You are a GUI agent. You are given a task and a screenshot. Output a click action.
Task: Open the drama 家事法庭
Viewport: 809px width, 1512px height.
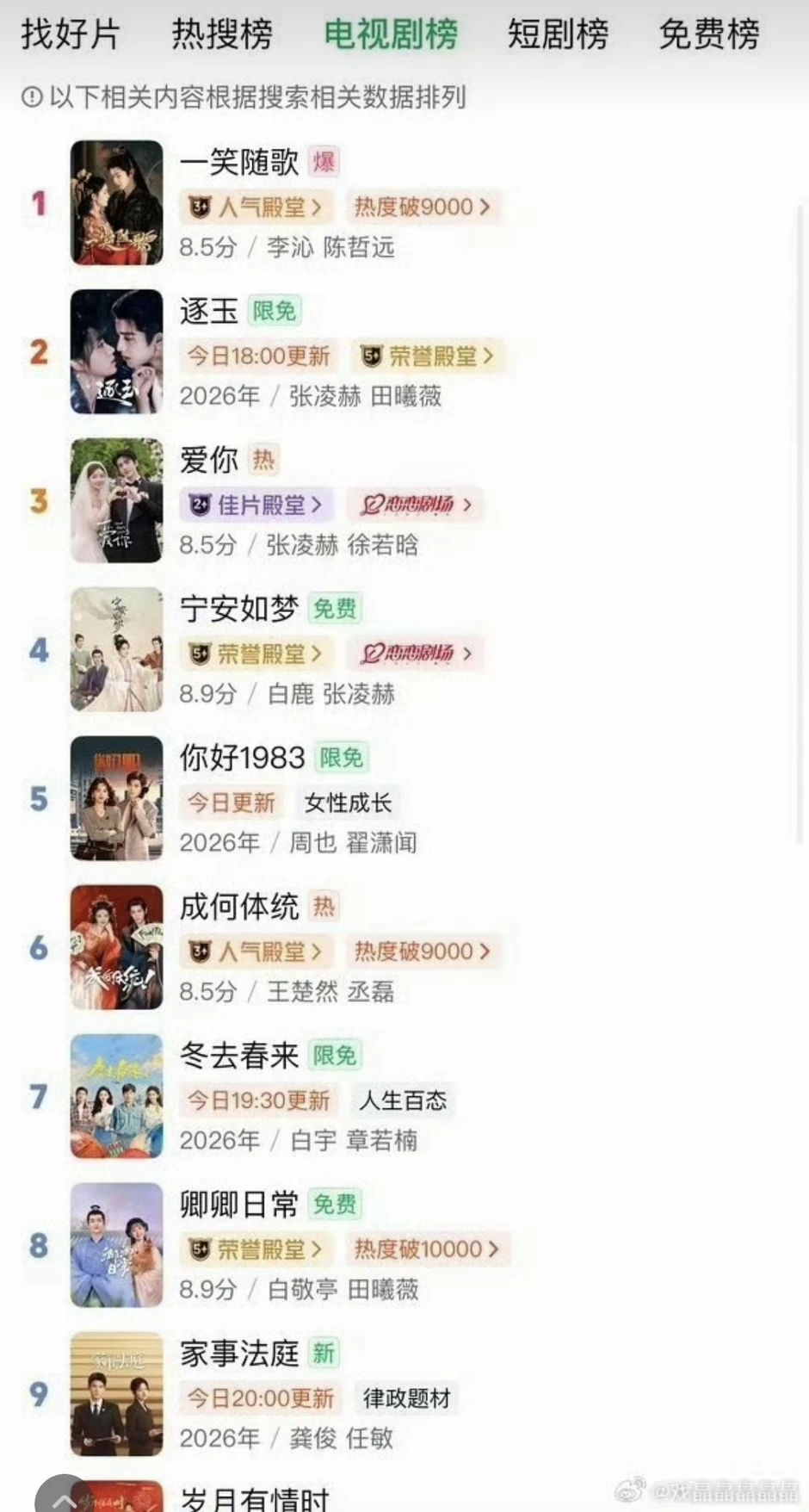point(238,1354)
